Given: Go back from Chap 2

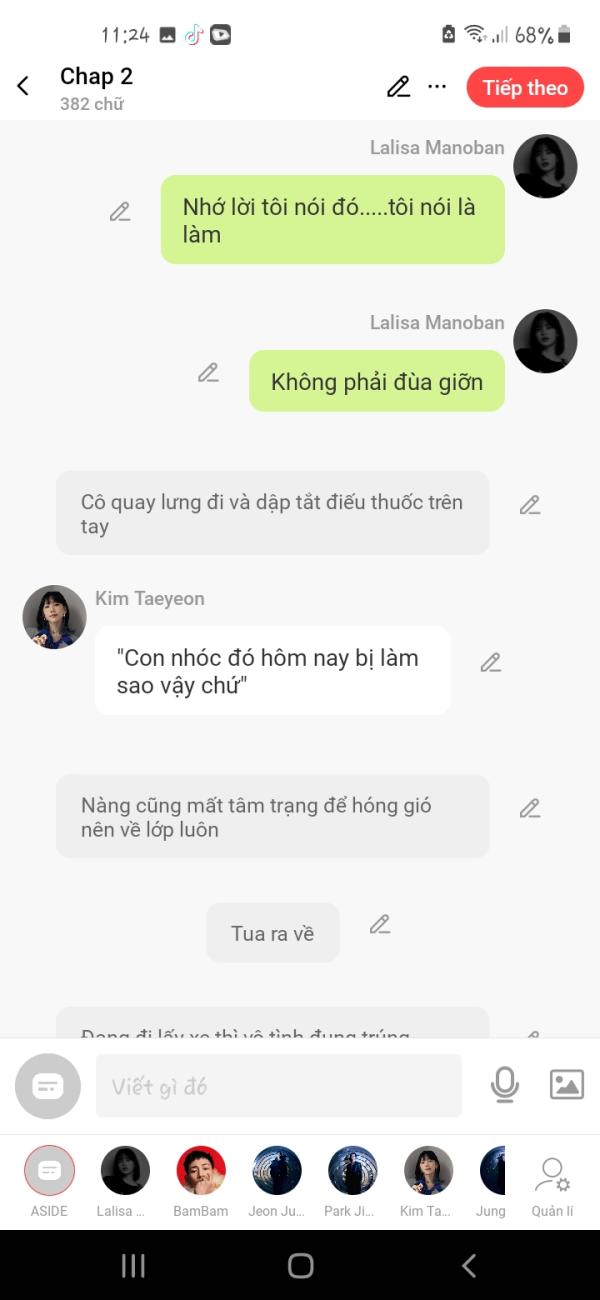Looking at the screenshot, I should tap(23, 87).
